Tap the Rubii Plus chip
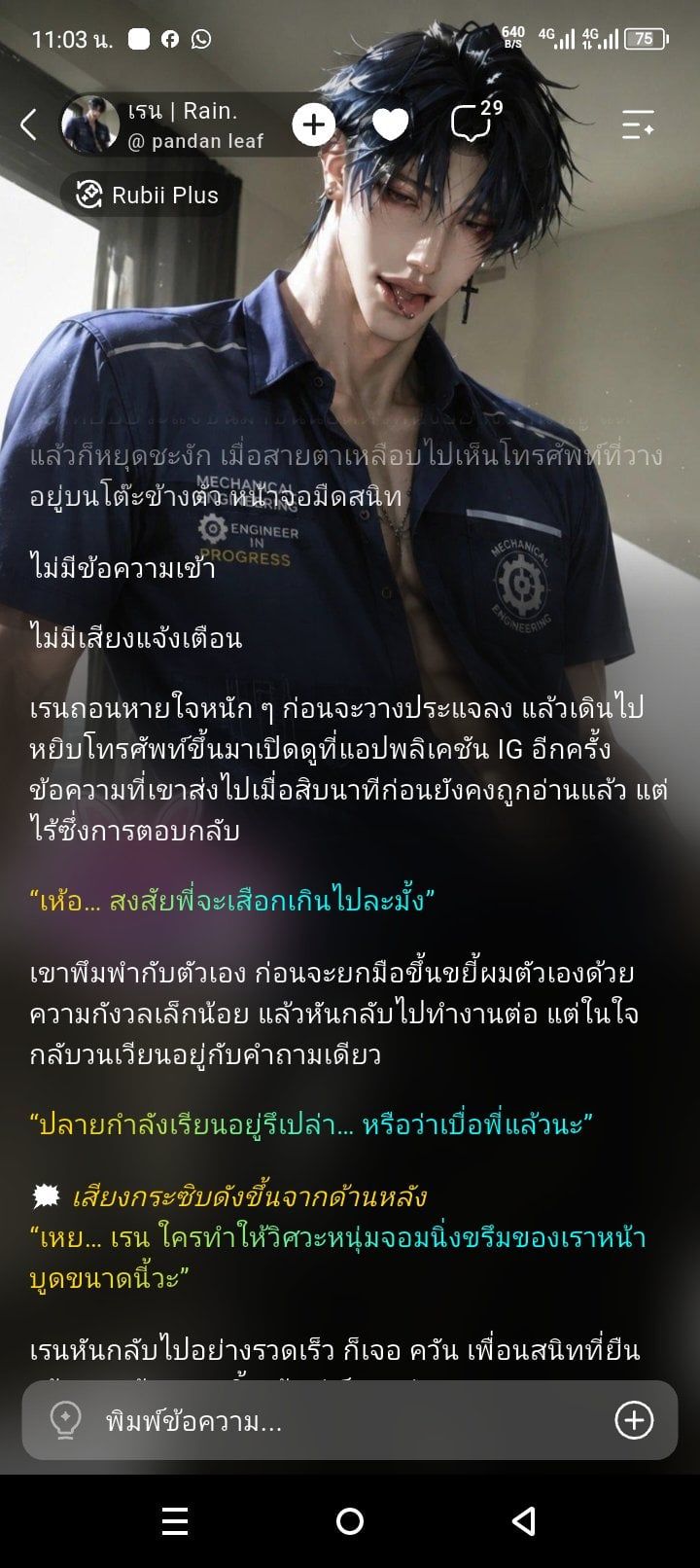This screenshot has width=700, height=1568. pos(148,195)
